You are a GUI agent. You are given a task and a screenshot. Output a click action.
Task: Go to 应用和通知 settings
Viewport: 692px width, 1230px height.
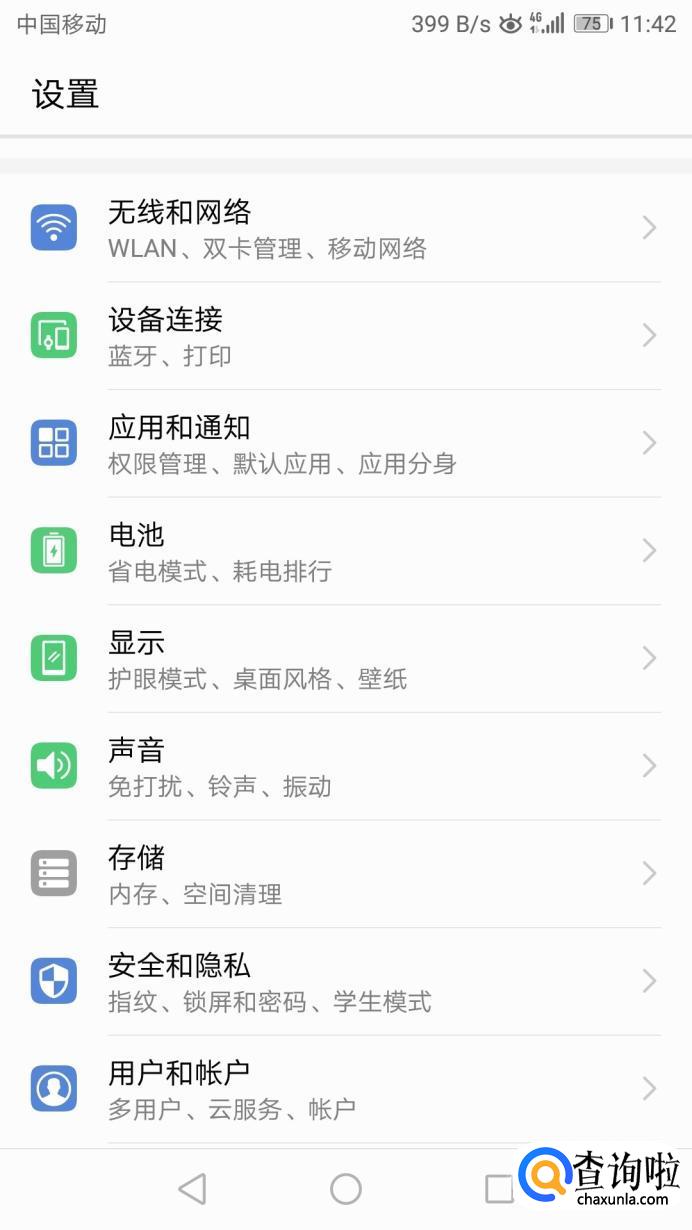click(345, 444)
